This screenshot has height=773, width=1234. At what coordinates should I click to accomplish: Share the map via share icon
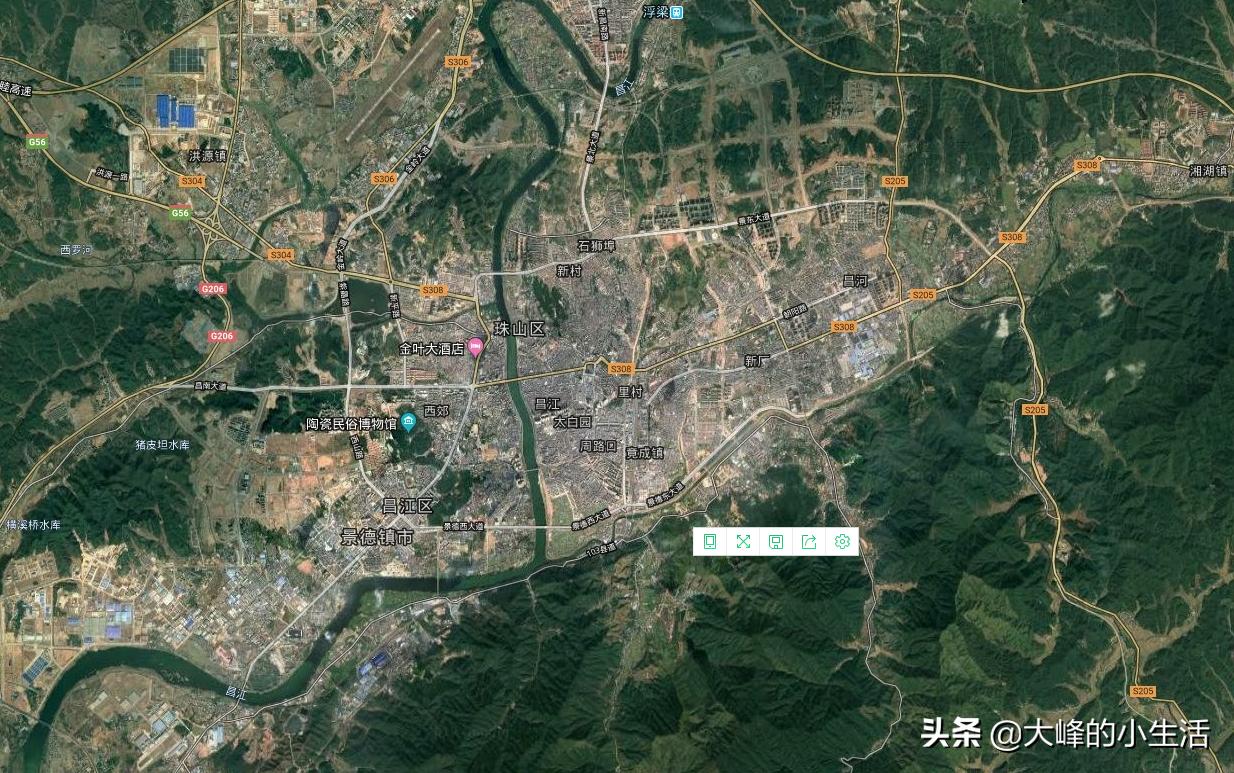pyautogui.click(x=809, y=541)
